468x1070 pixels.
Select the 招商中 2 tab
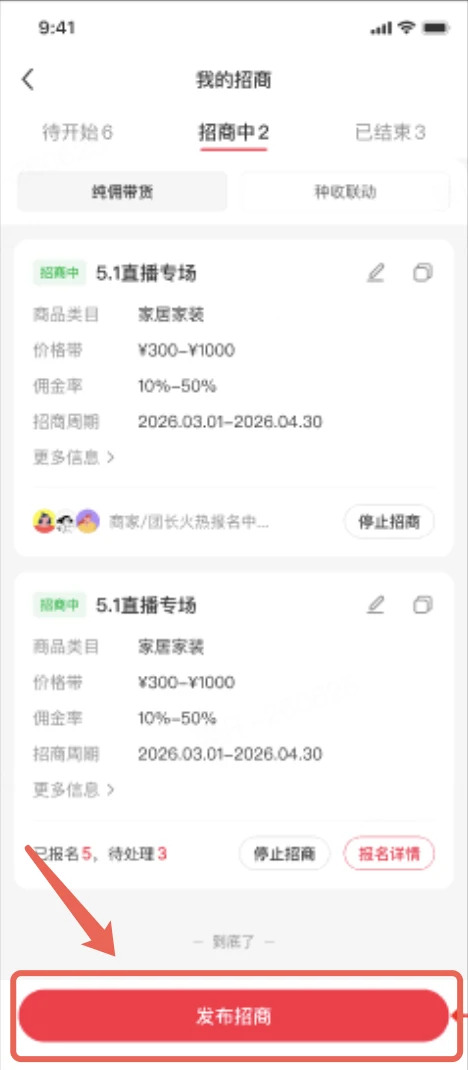(x=233, y=132)
